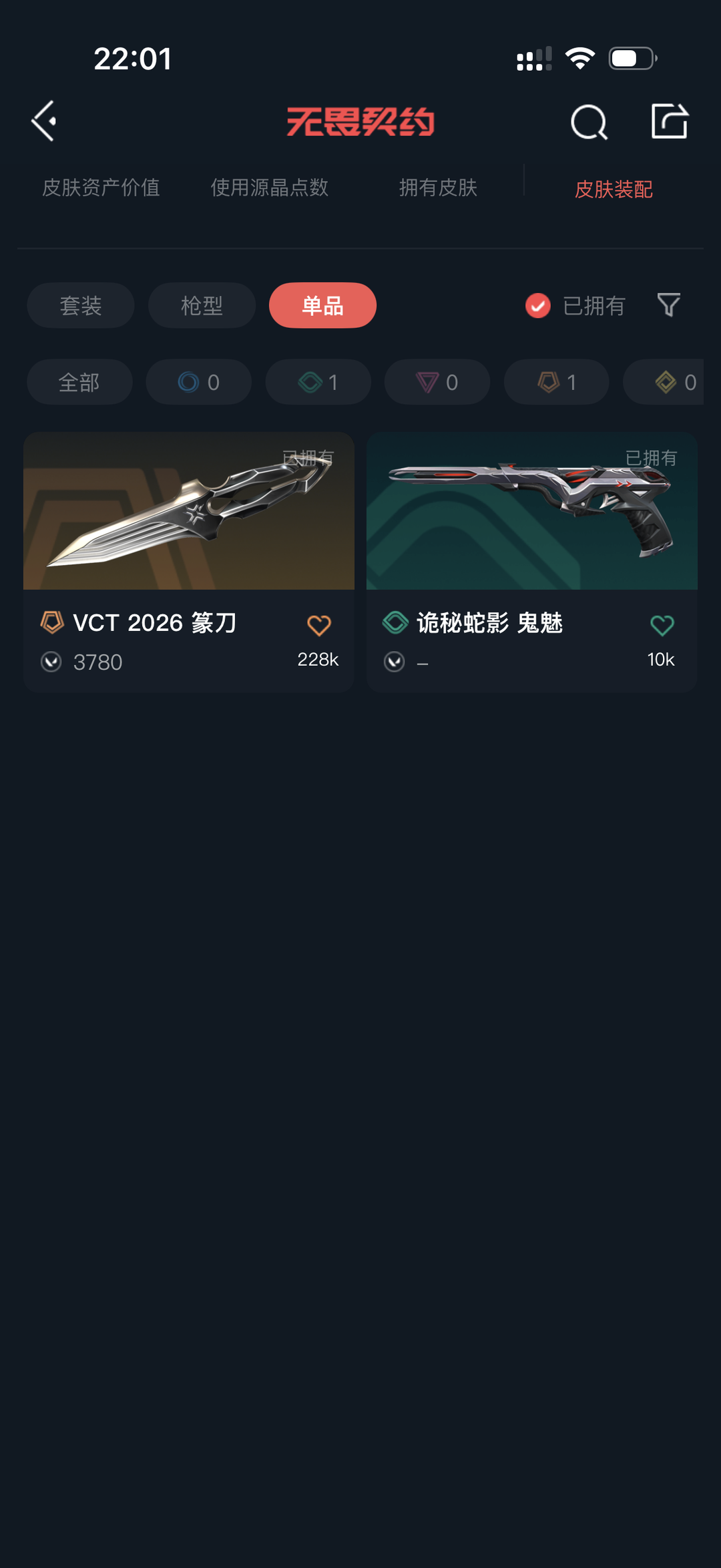Like the 诡秘蛇影 鬼魅 skin
Image resolution: width=721 pixels, height=1568 pixels.
(x=662, y=626)
